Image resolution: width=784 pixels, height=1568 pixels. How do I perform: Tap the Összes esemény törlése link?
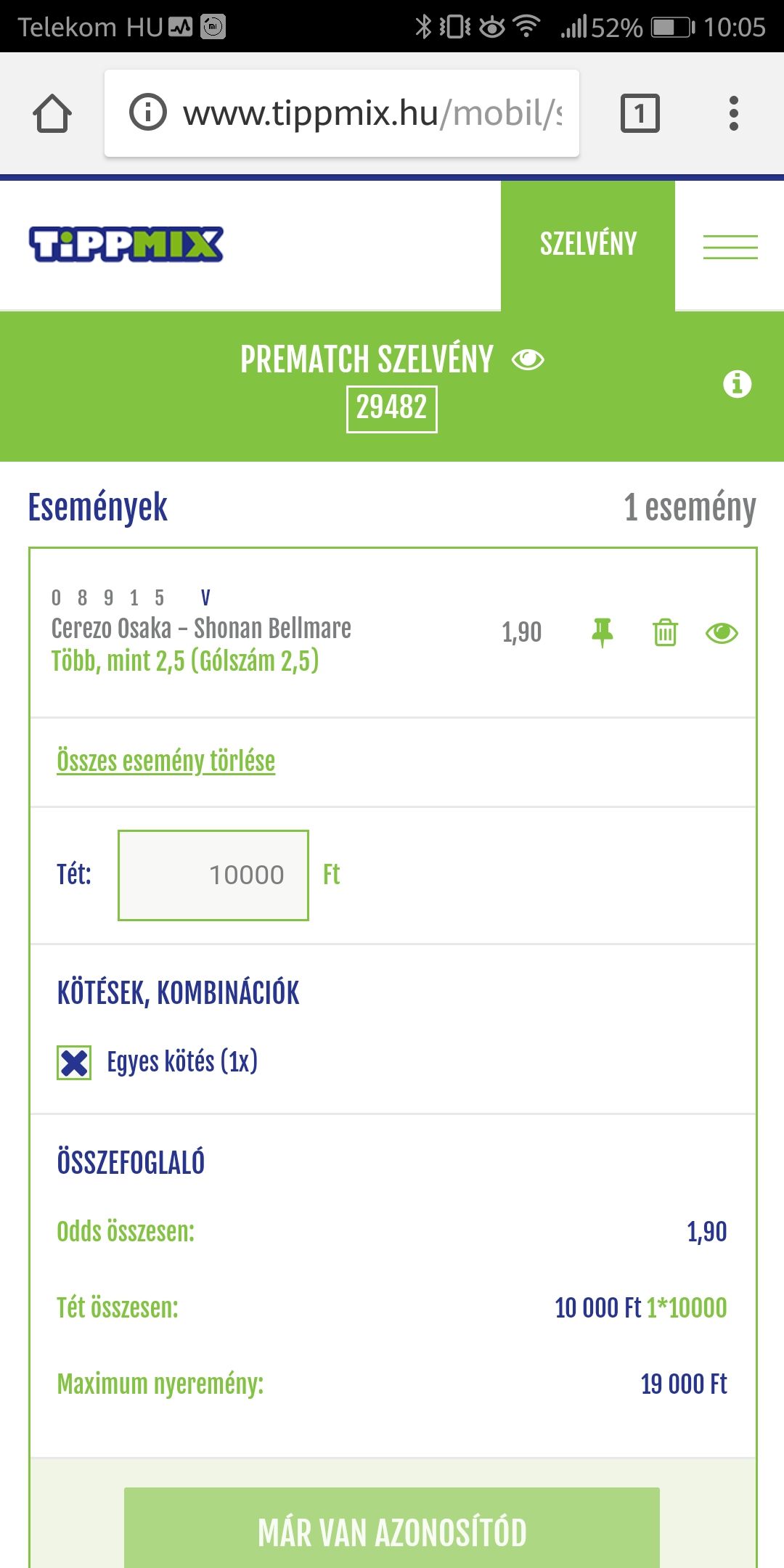(166, 761)
